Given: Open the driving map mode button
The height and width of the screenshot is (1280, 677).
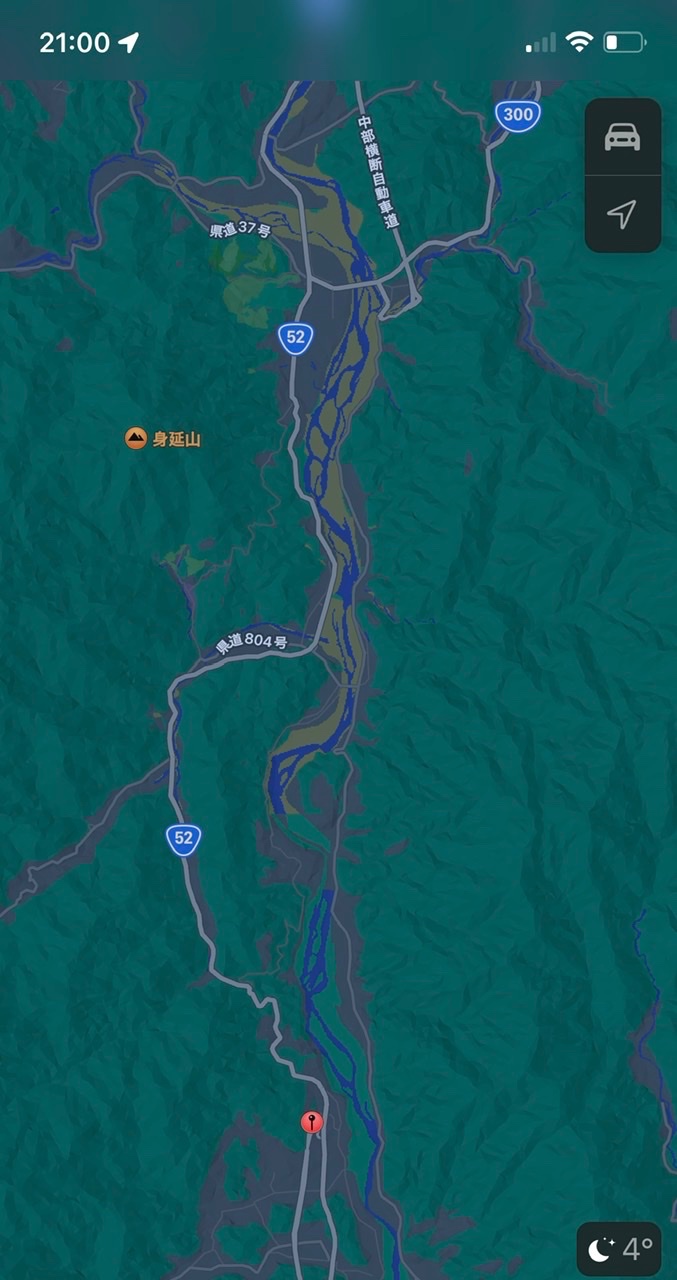Looking at the screenshot, I should [622, 137].
